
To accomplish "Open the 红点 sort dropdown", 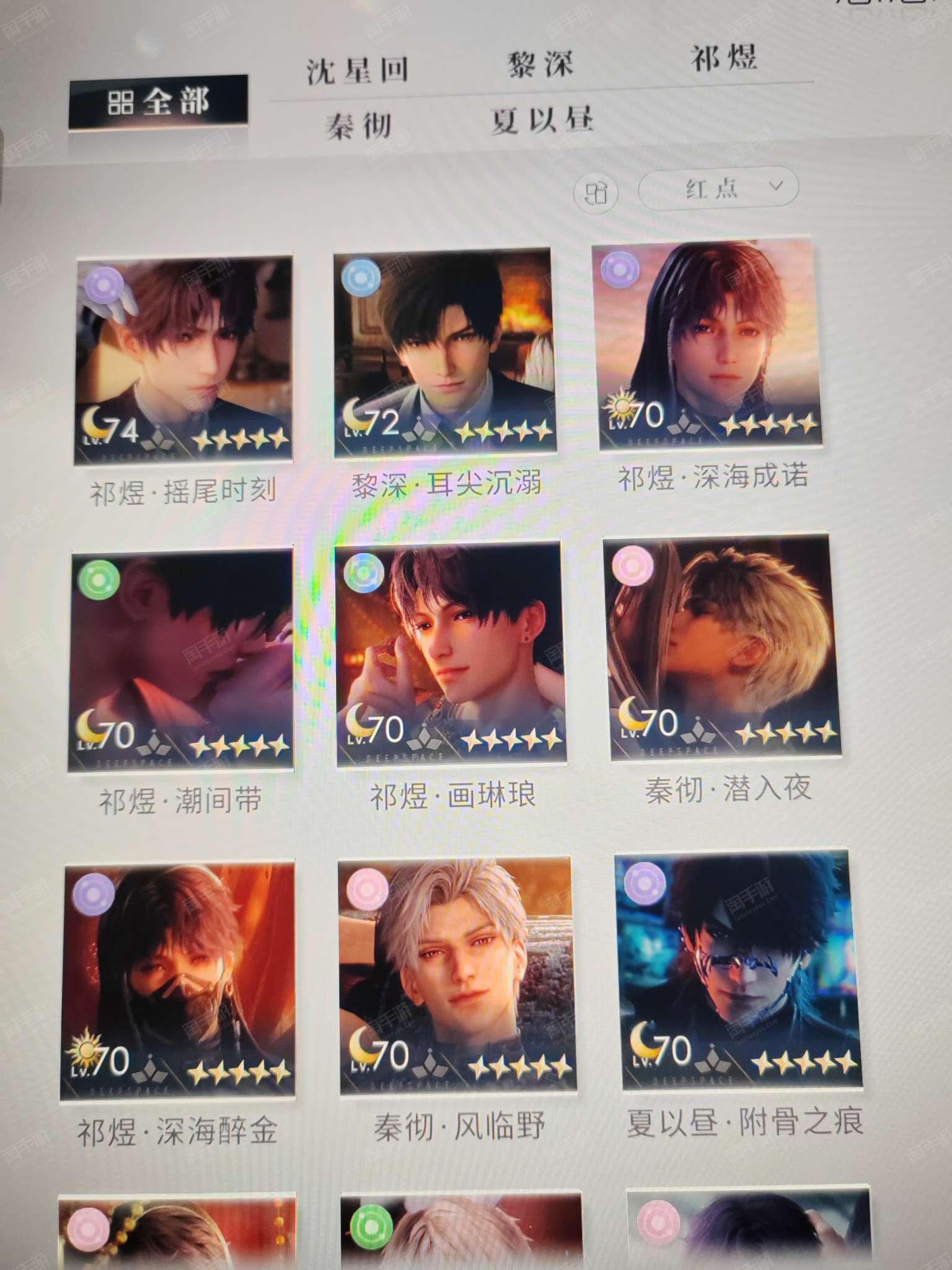I will [718, 187].
